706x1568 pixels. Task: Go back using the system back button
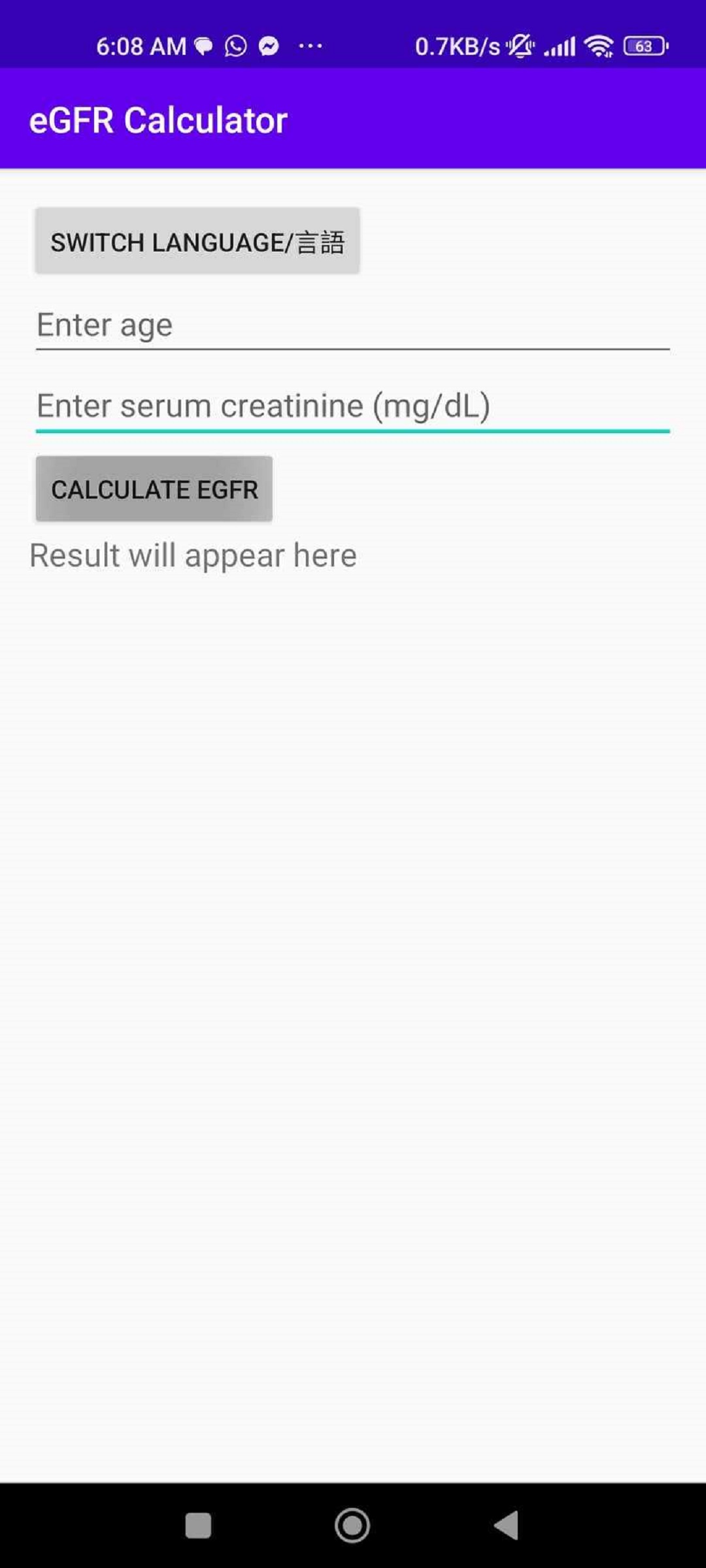pyautogui.click(x=507, y=1526)
